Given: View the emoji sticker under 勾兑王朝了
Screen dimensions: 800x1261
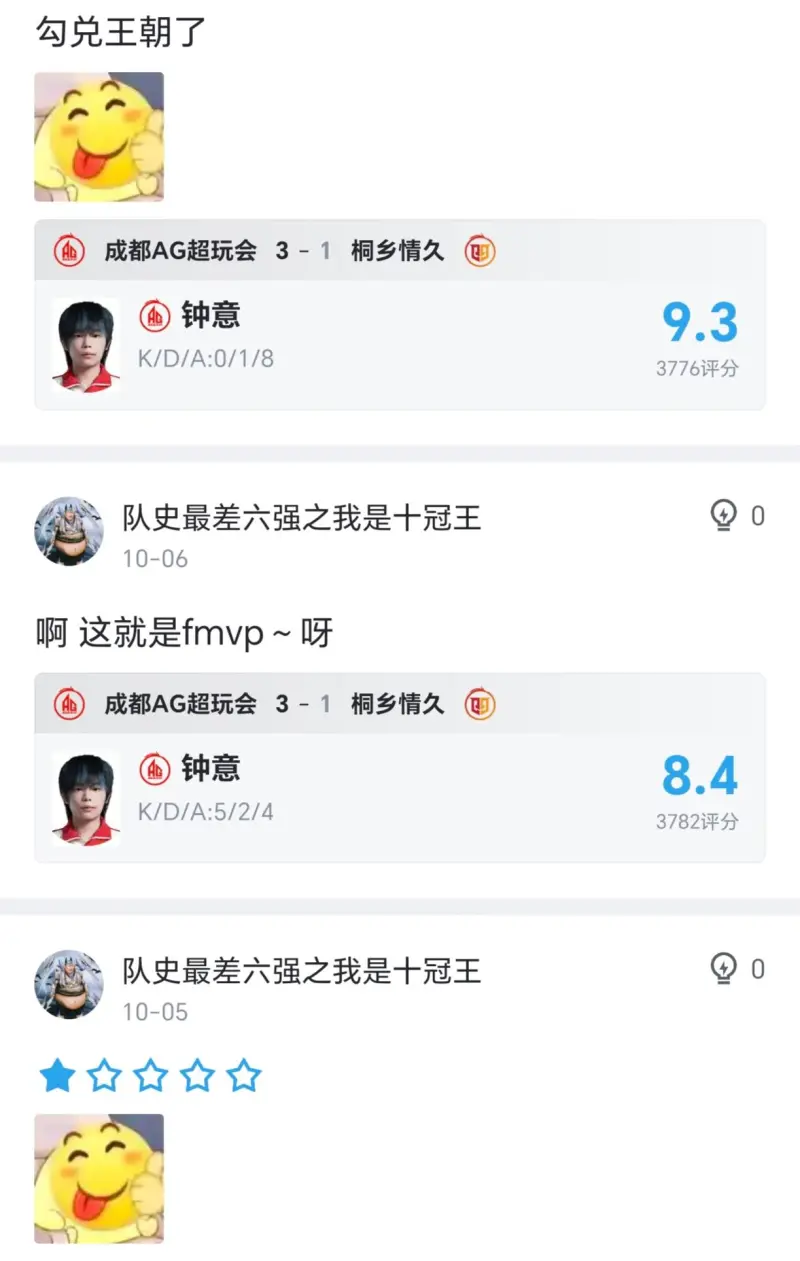Looking at the screenshot, I should 99,137.
